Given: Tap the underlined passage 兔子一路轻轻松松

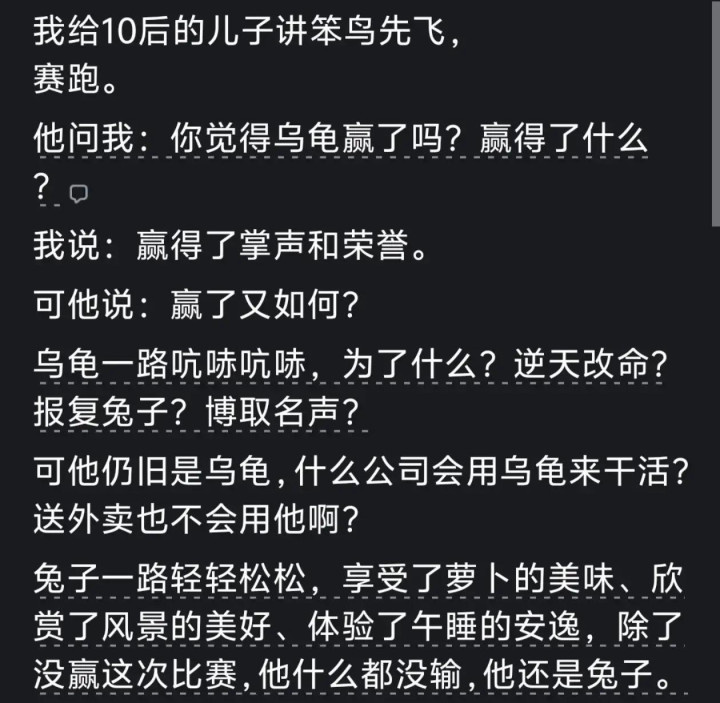Looking at the screenshot, I should pos(171,578).
